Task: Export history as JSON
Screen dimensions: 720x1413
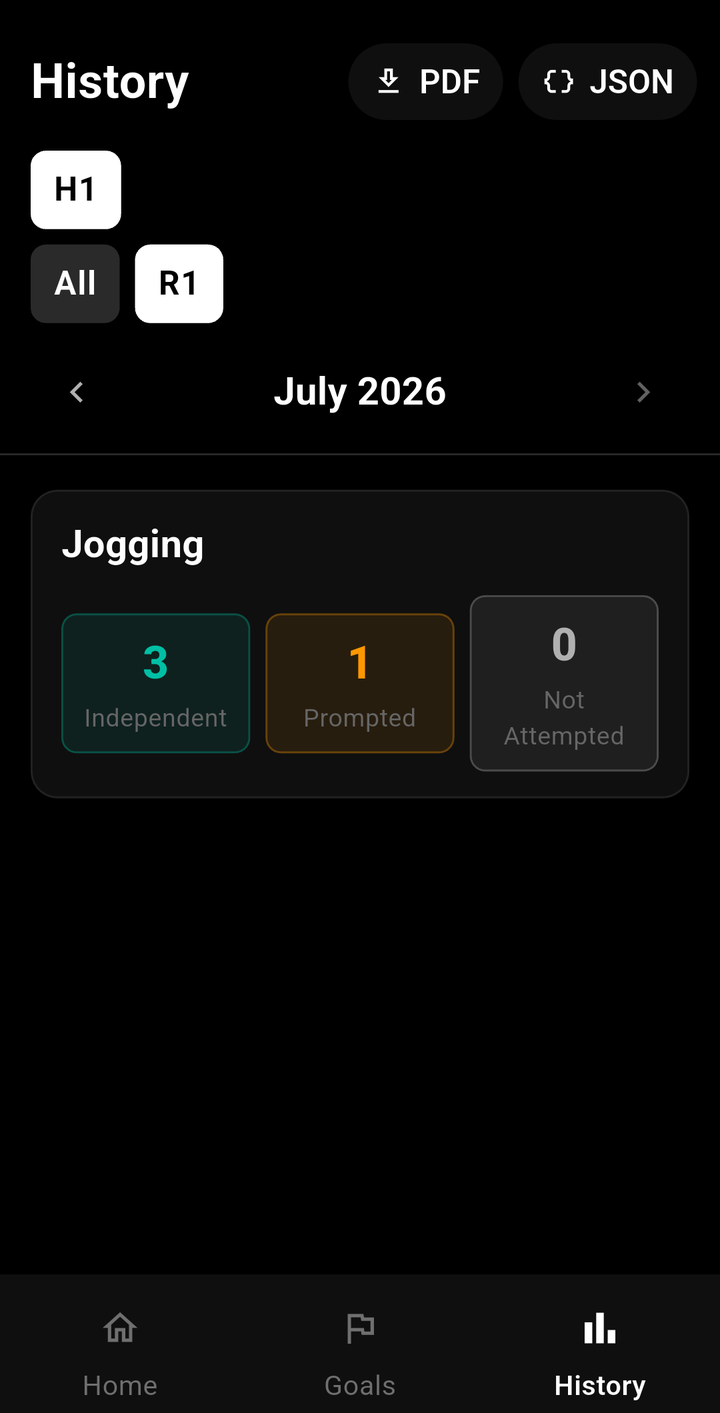Action: tap(607, 82)
